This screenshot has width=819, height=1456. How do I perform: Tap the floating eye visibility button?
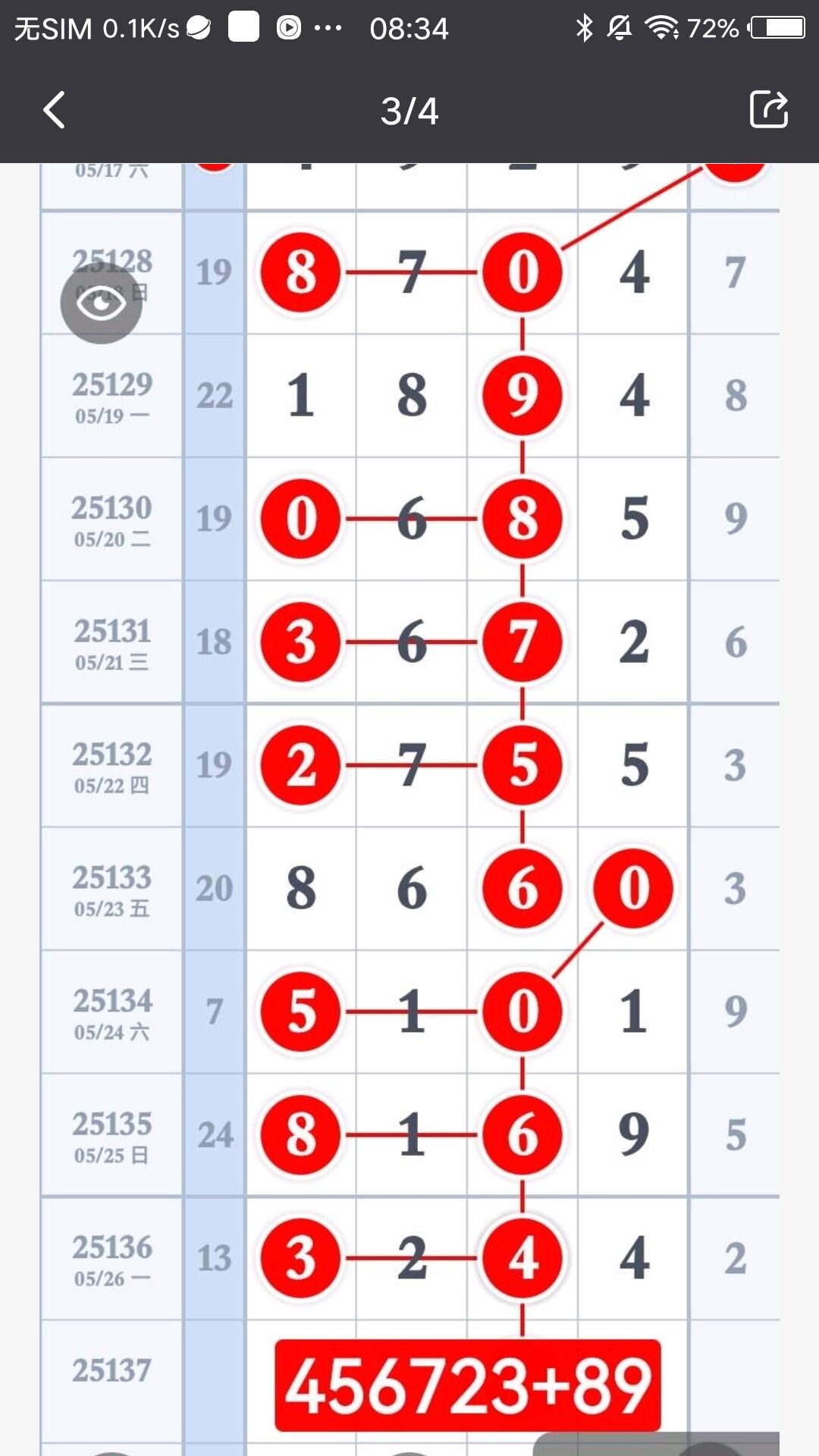click(101, 303)
